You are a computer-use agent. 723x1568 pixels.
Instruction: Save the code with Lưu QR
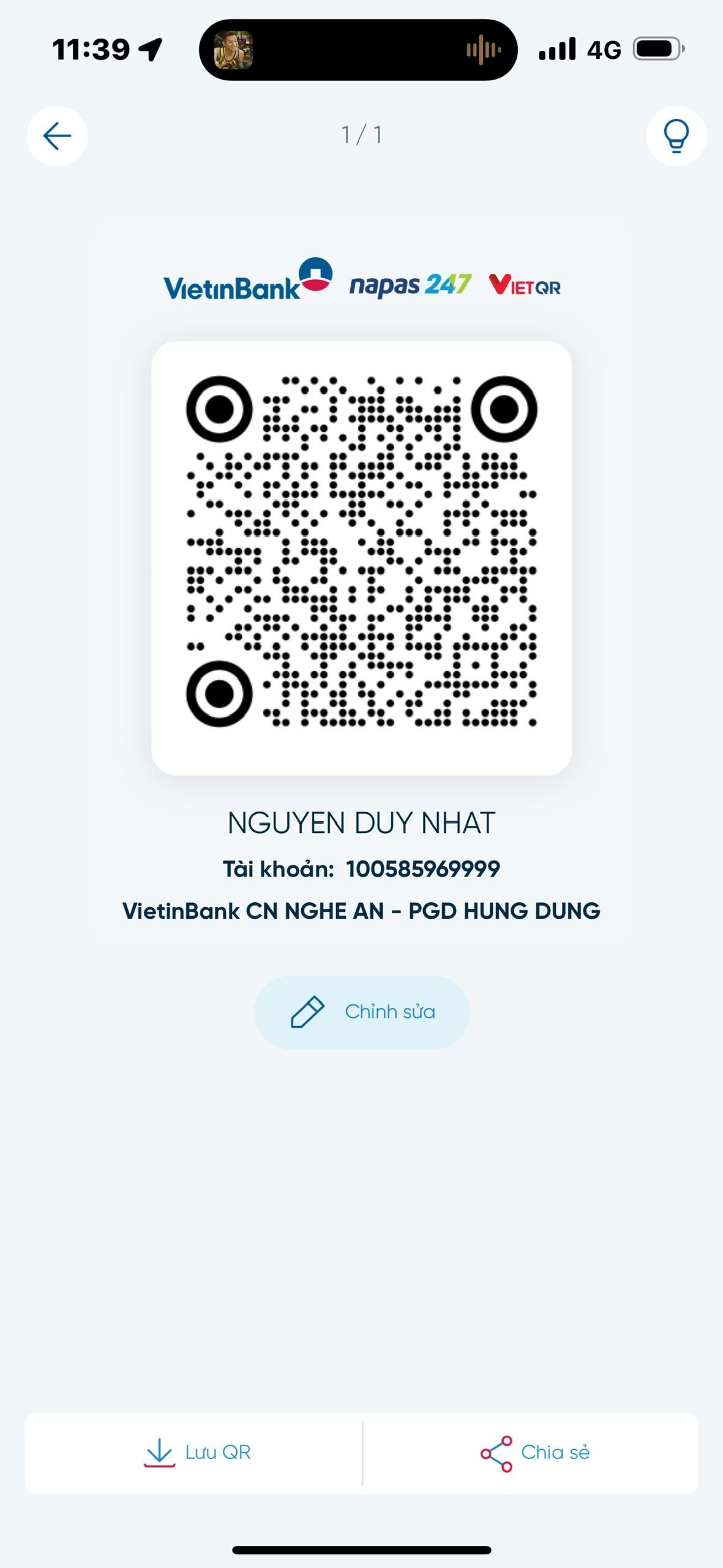pyautogui.click(x=194, y=1453)
